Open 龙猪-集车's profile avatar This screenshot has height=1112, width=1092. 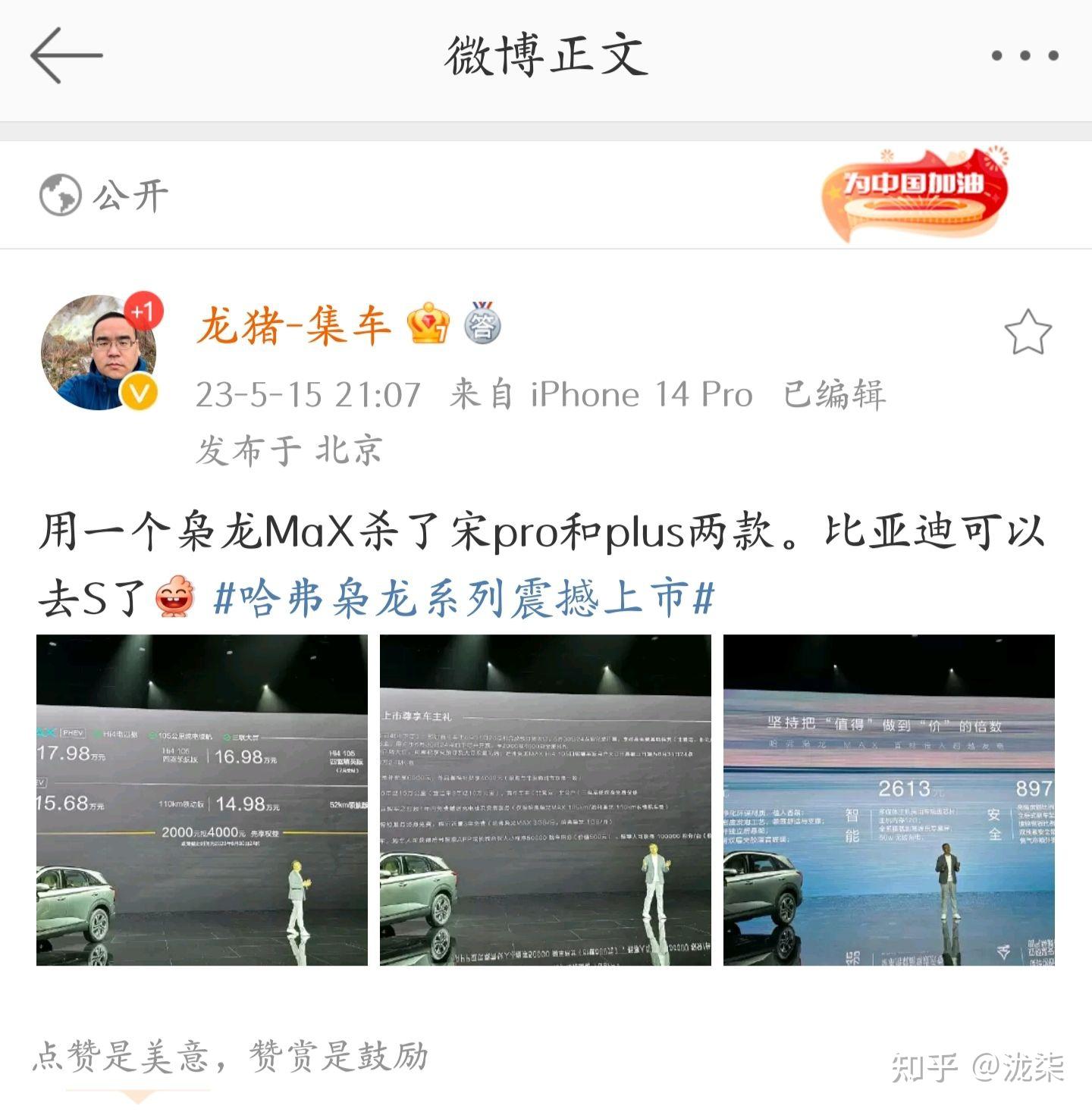coord(99,352)
